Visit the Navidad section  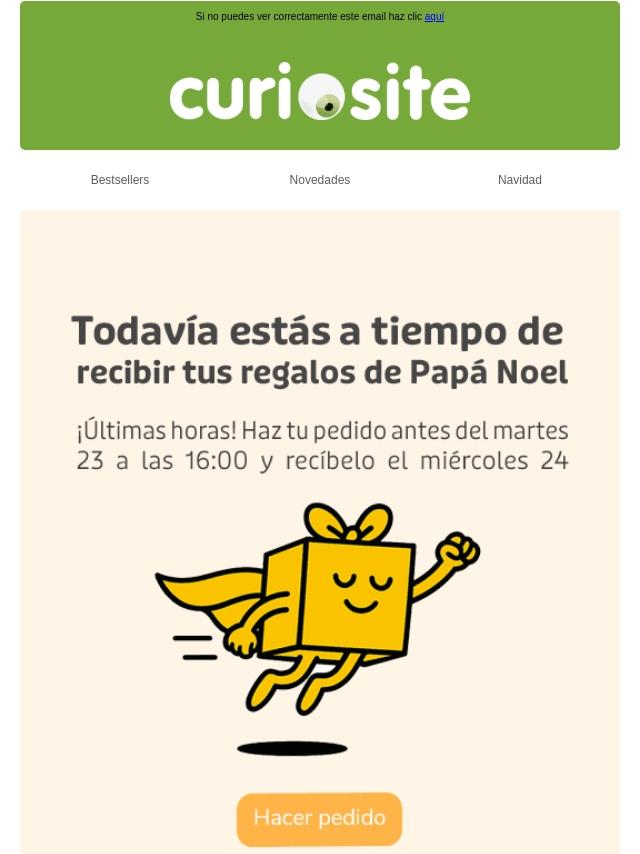click(520, 180)
